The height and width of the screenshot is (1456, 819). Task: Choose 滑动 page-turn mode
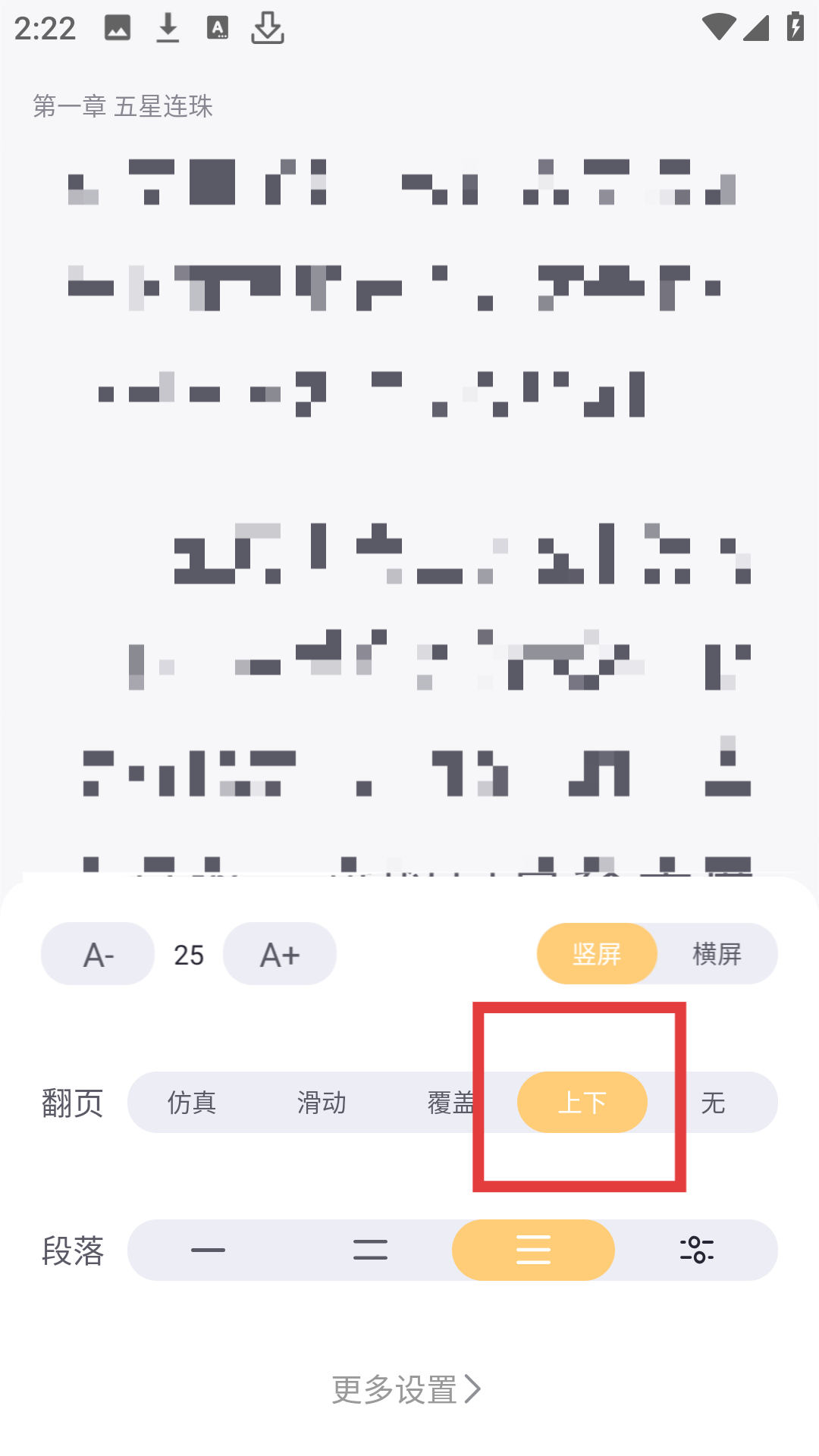[x=322, y=1103]
